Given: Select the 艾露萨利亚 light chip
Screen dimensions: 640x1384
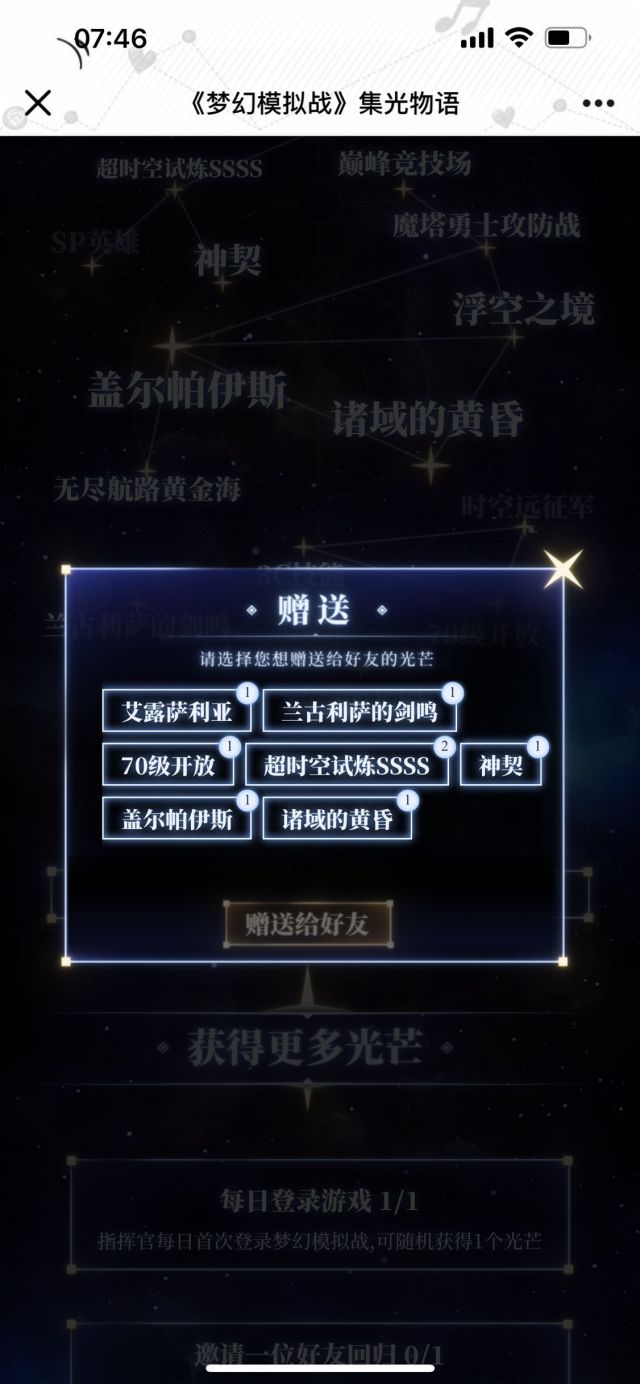Looking at the screenshot, I should 176,712.
